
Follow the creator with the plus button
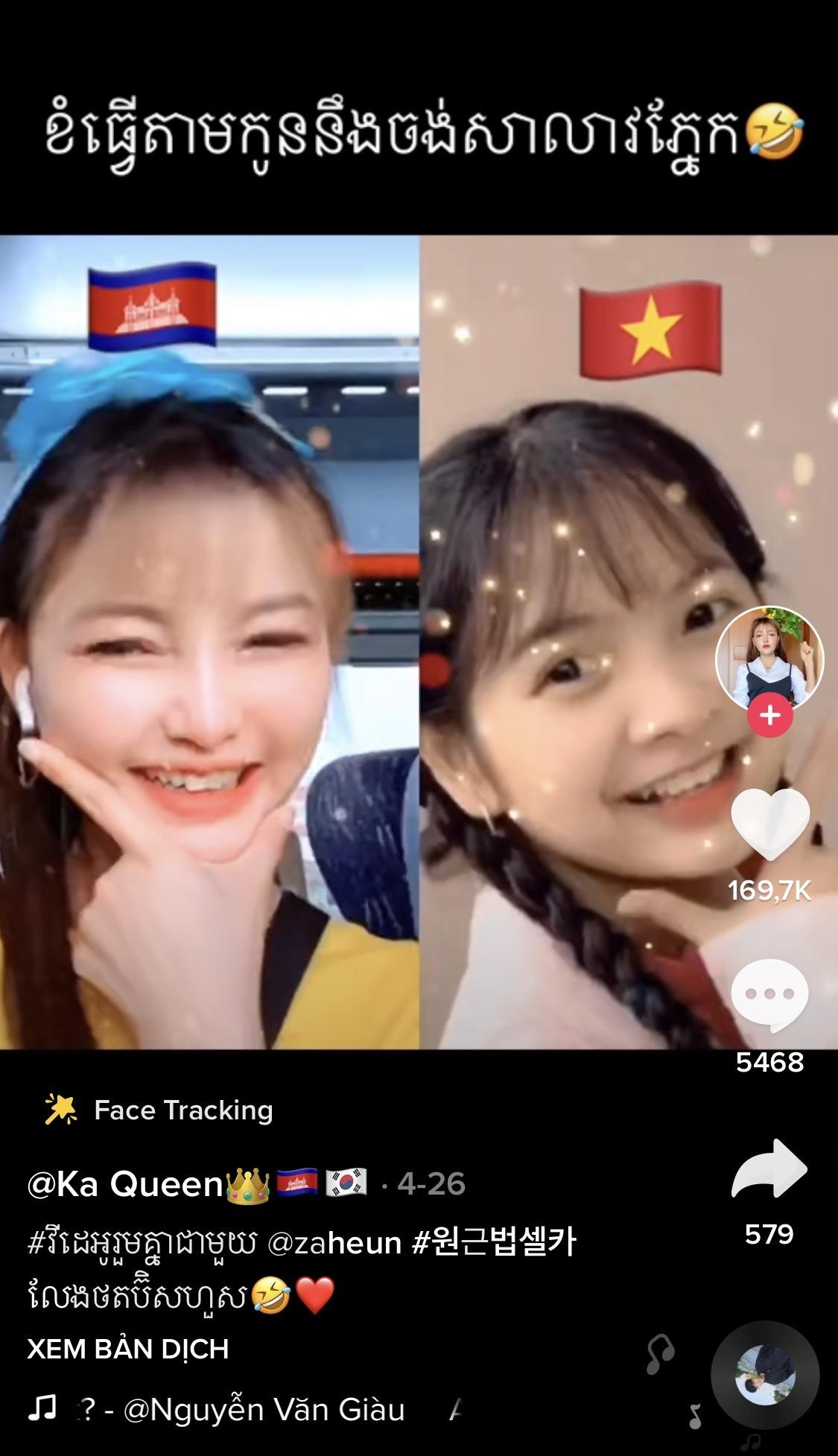[x=769, y=715]
